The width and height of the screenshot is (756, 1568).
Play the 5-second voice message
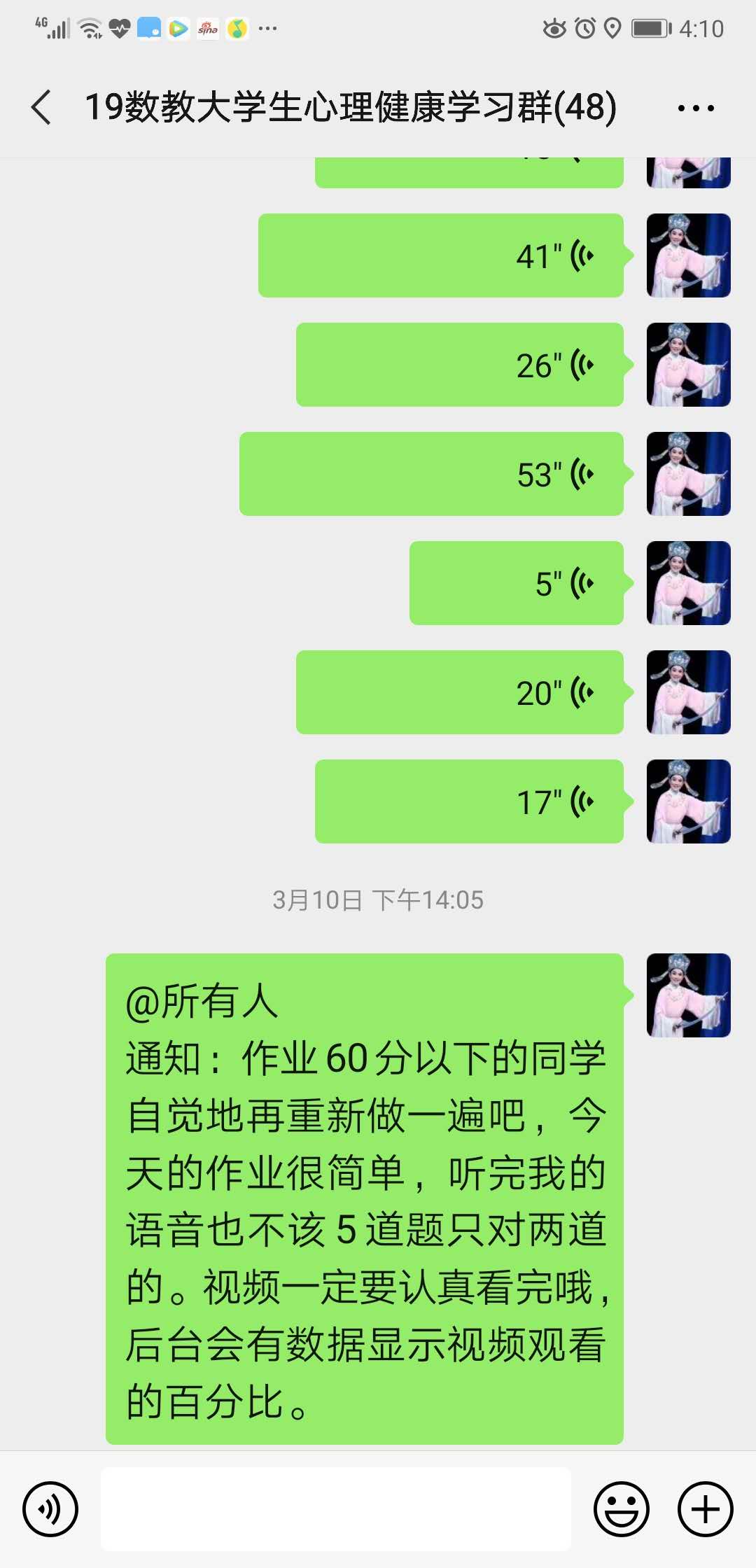pos(517,583)
